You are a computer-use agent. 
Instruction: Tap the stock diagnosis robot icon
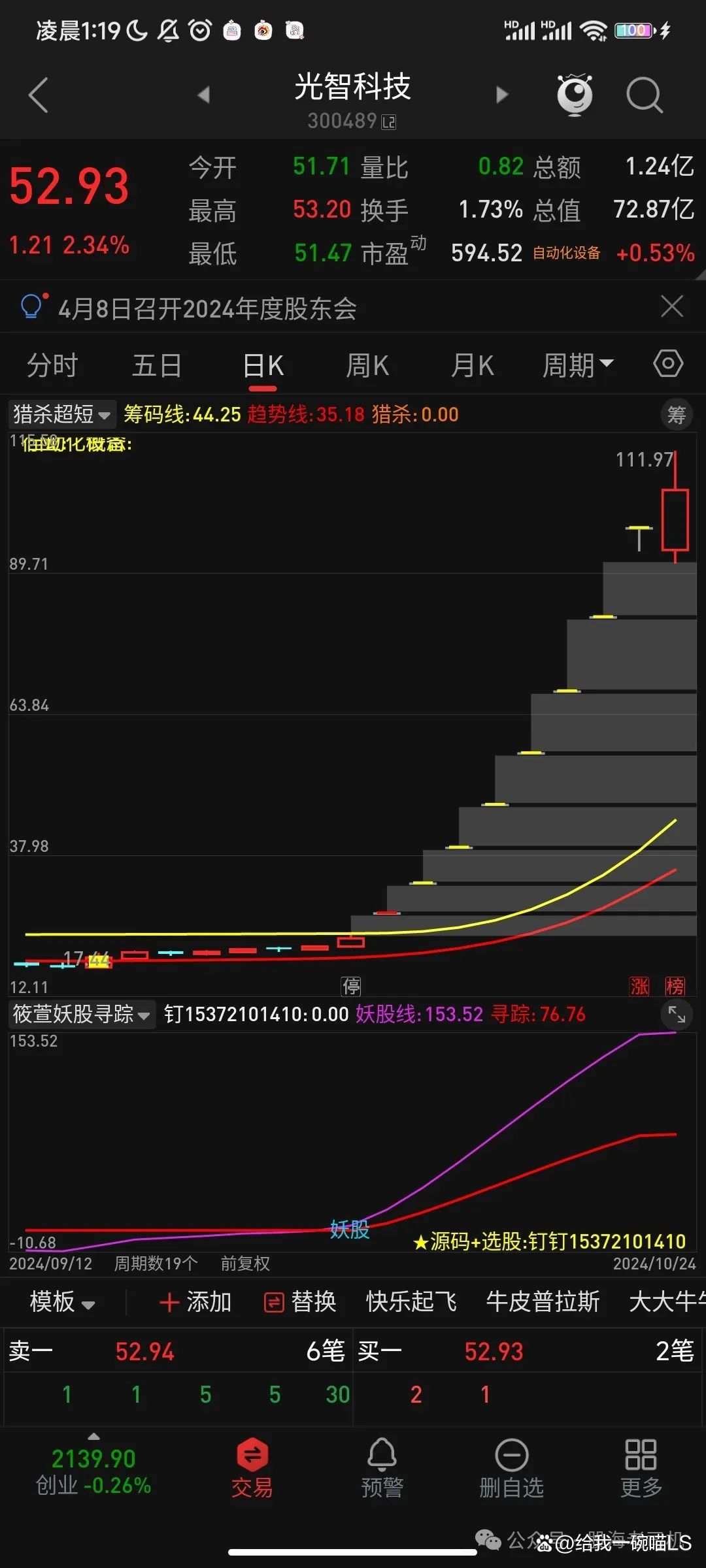[573, 95]
